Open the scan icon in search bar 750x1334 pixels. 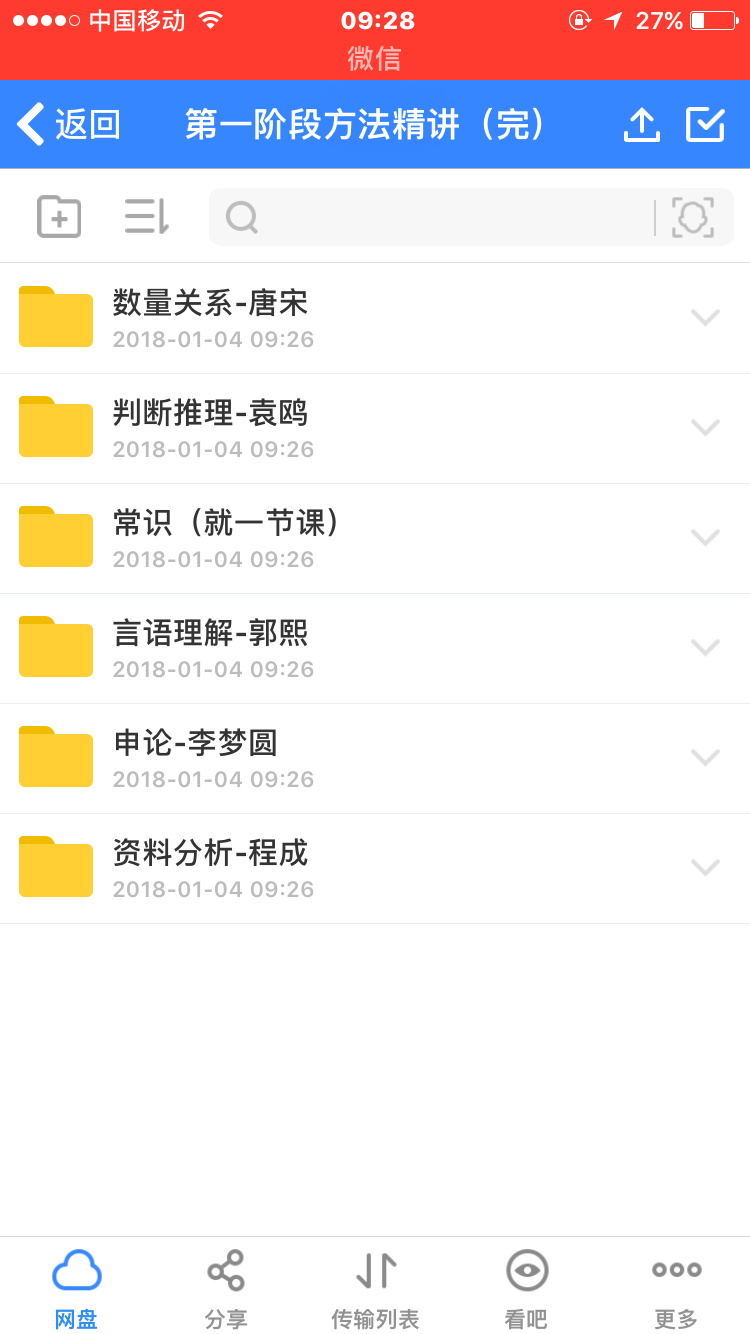pyautogui.click(x=693, y=217)
